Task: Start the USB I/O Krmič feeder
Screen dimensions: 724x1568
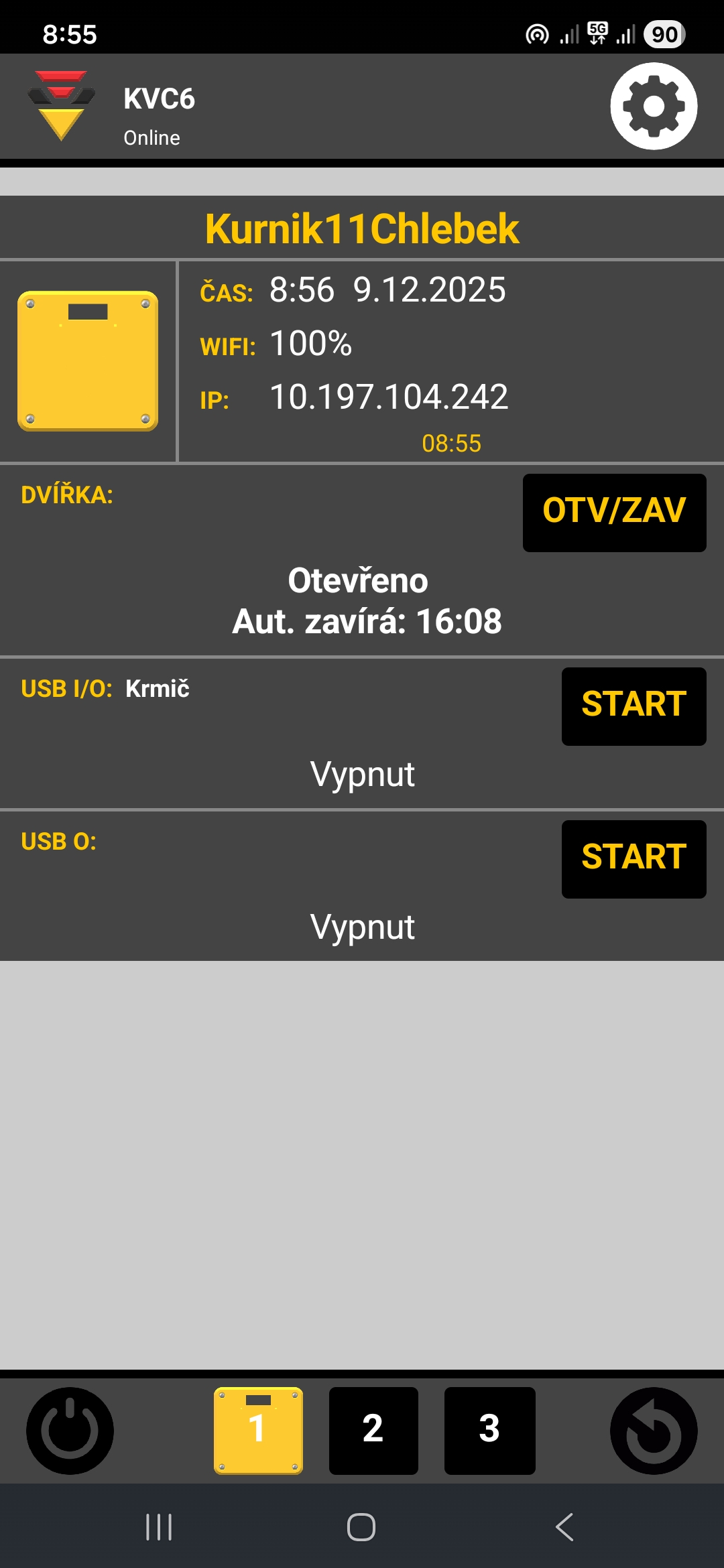Action: 633,706
